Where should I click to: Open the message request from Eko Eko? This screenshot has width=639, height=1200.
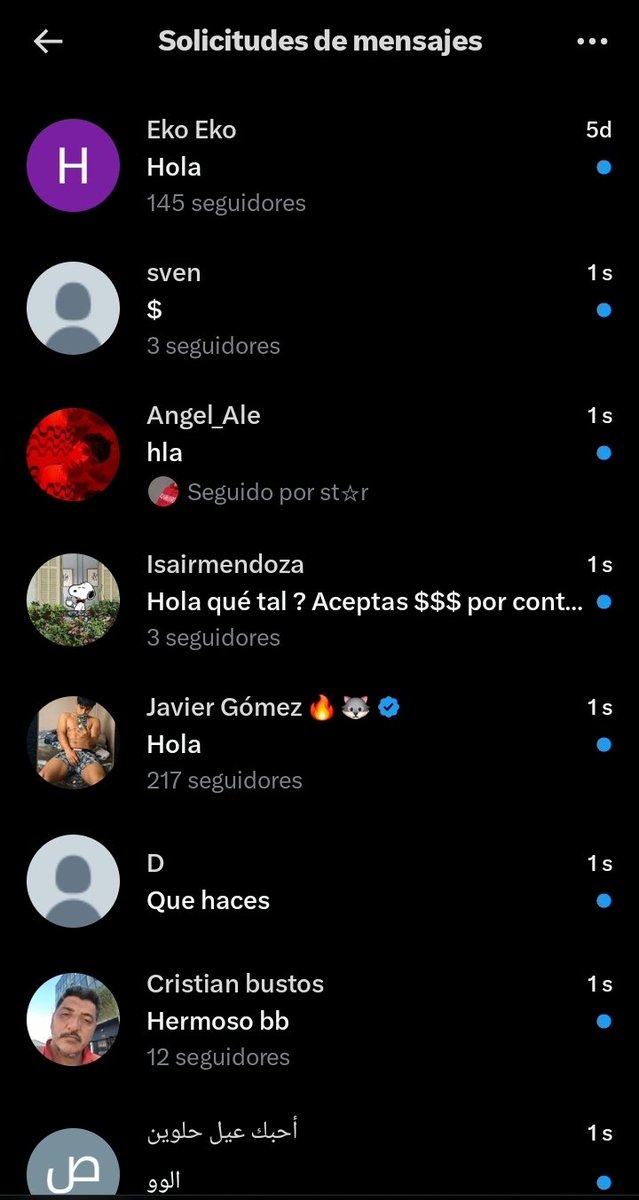320,166
